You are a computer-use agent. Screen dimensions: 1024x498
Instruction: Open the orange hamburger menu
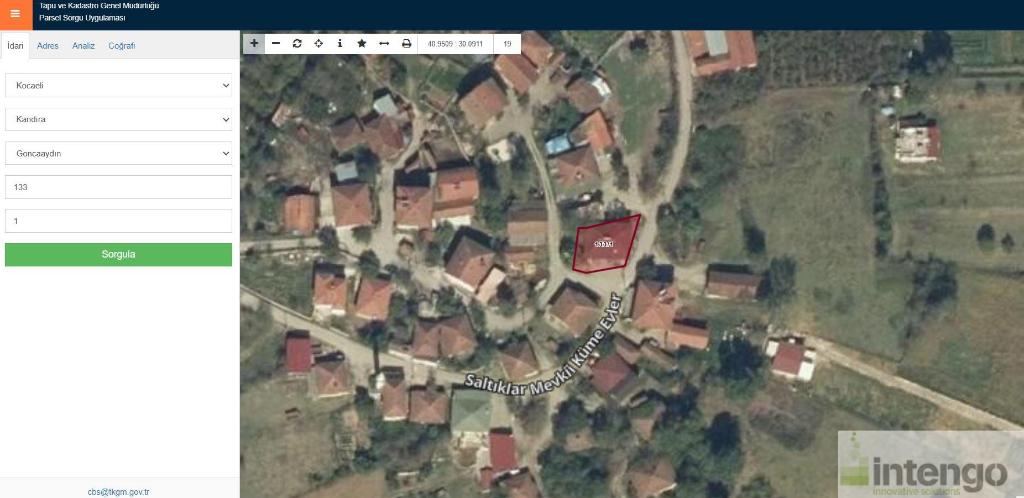[15, 14]
